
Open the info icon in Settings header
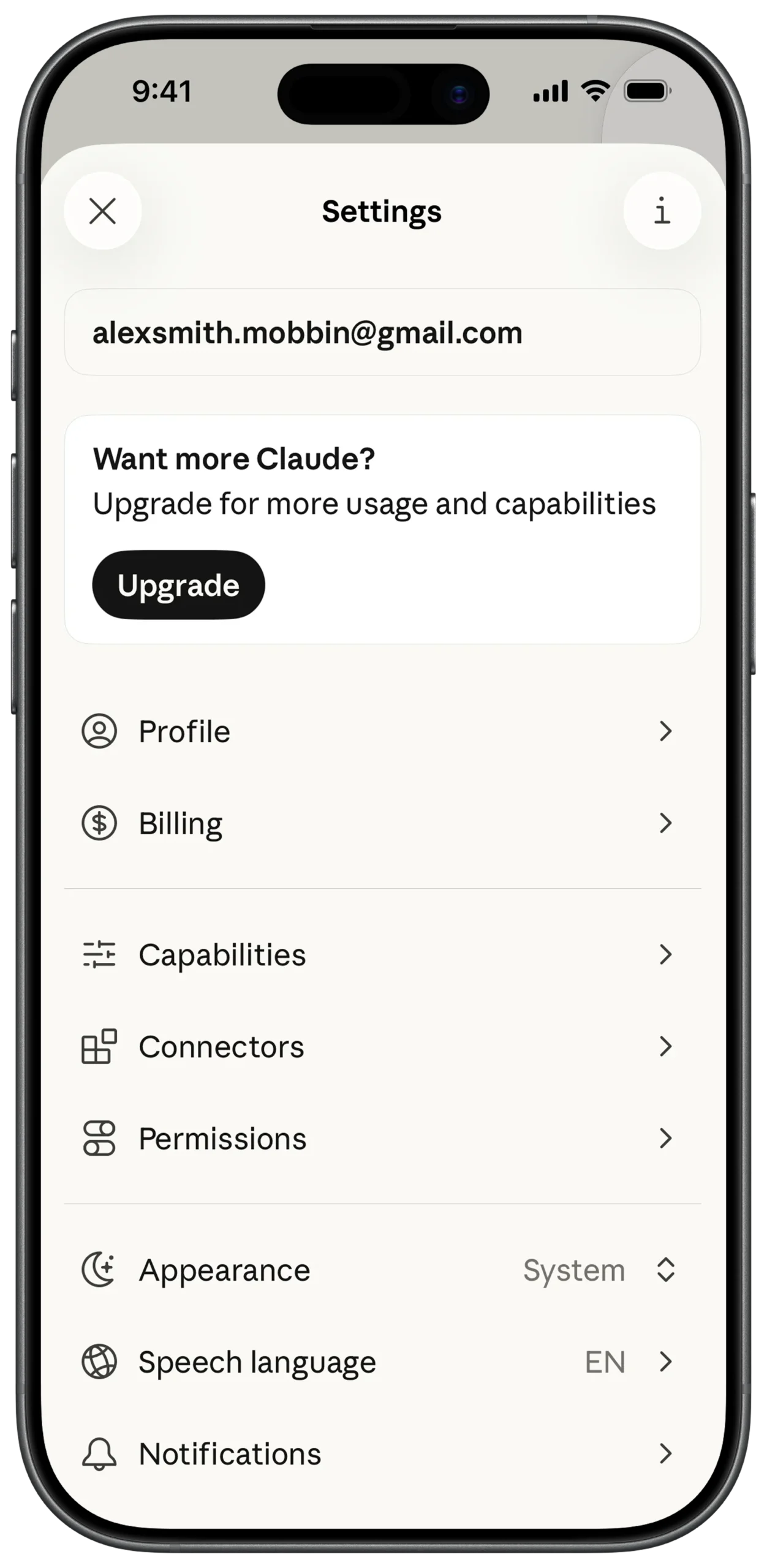[662, 211]
